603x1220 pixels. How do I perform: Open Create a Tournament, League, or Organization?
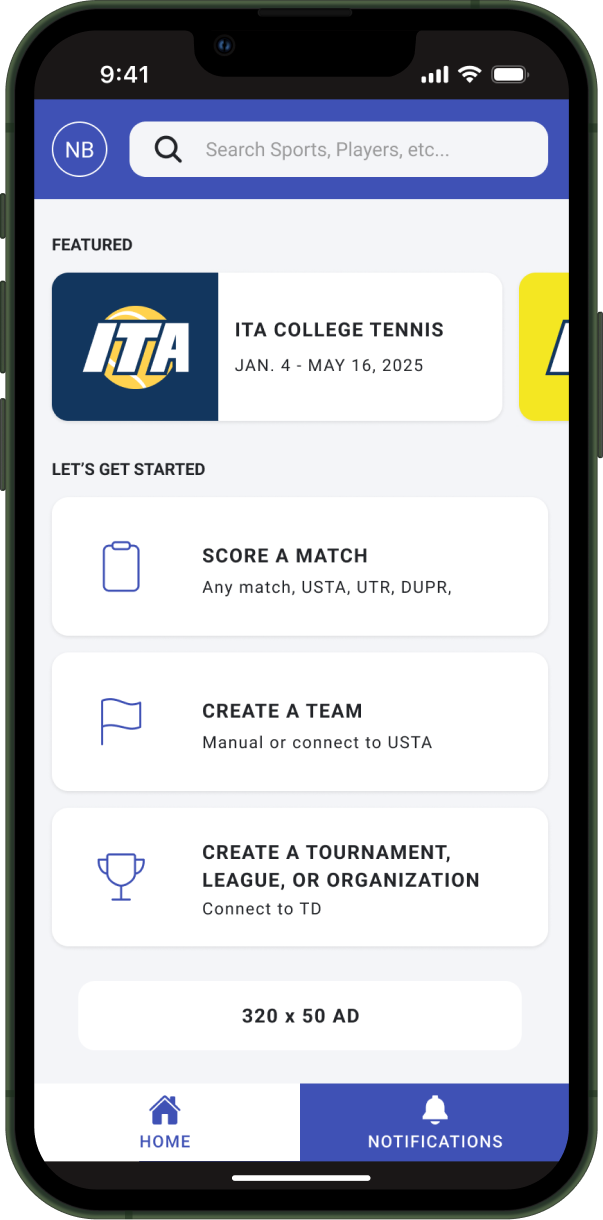pos(300,877)
